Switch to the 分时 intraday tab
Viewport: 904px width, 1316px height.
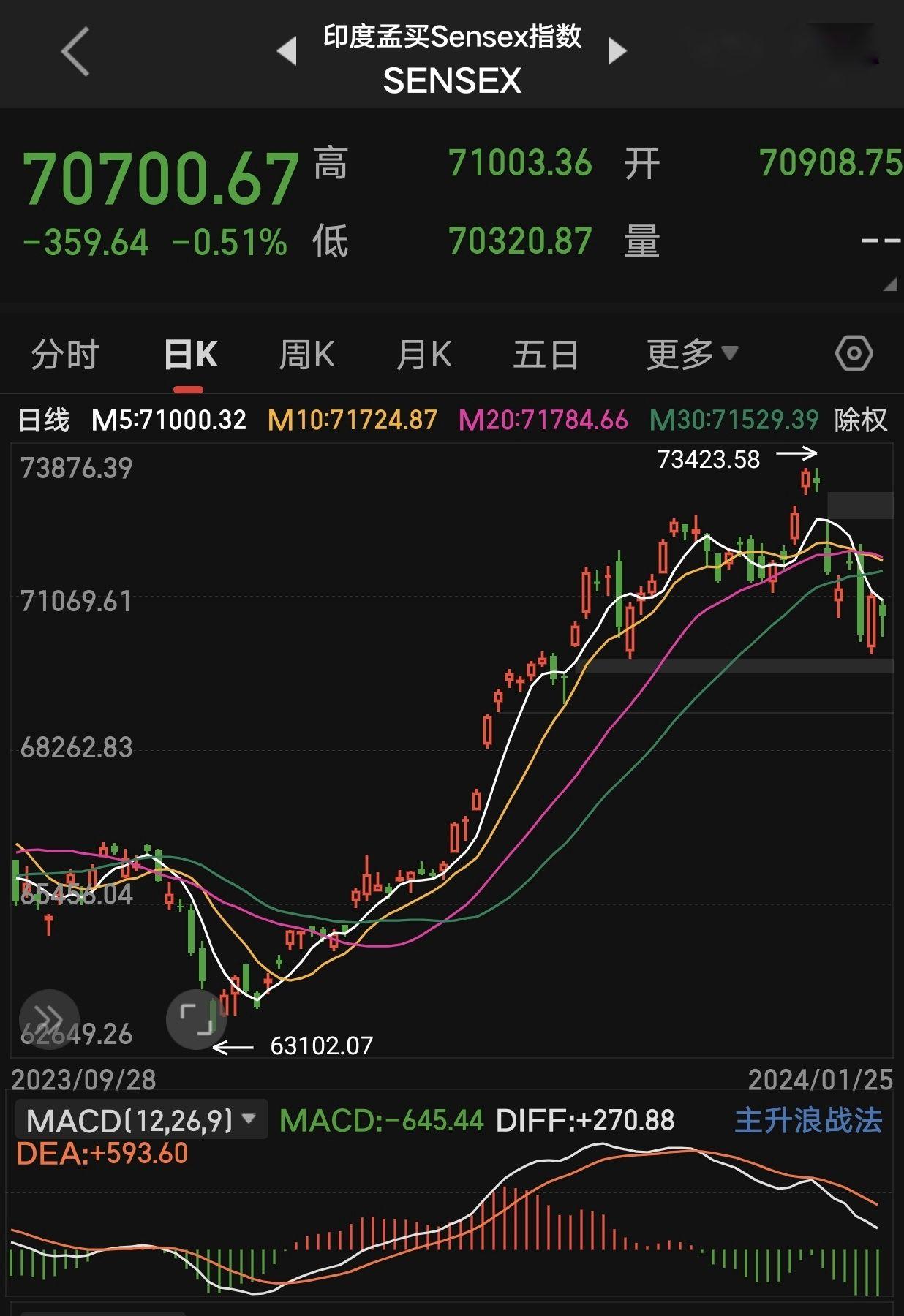tap(64, 353)
